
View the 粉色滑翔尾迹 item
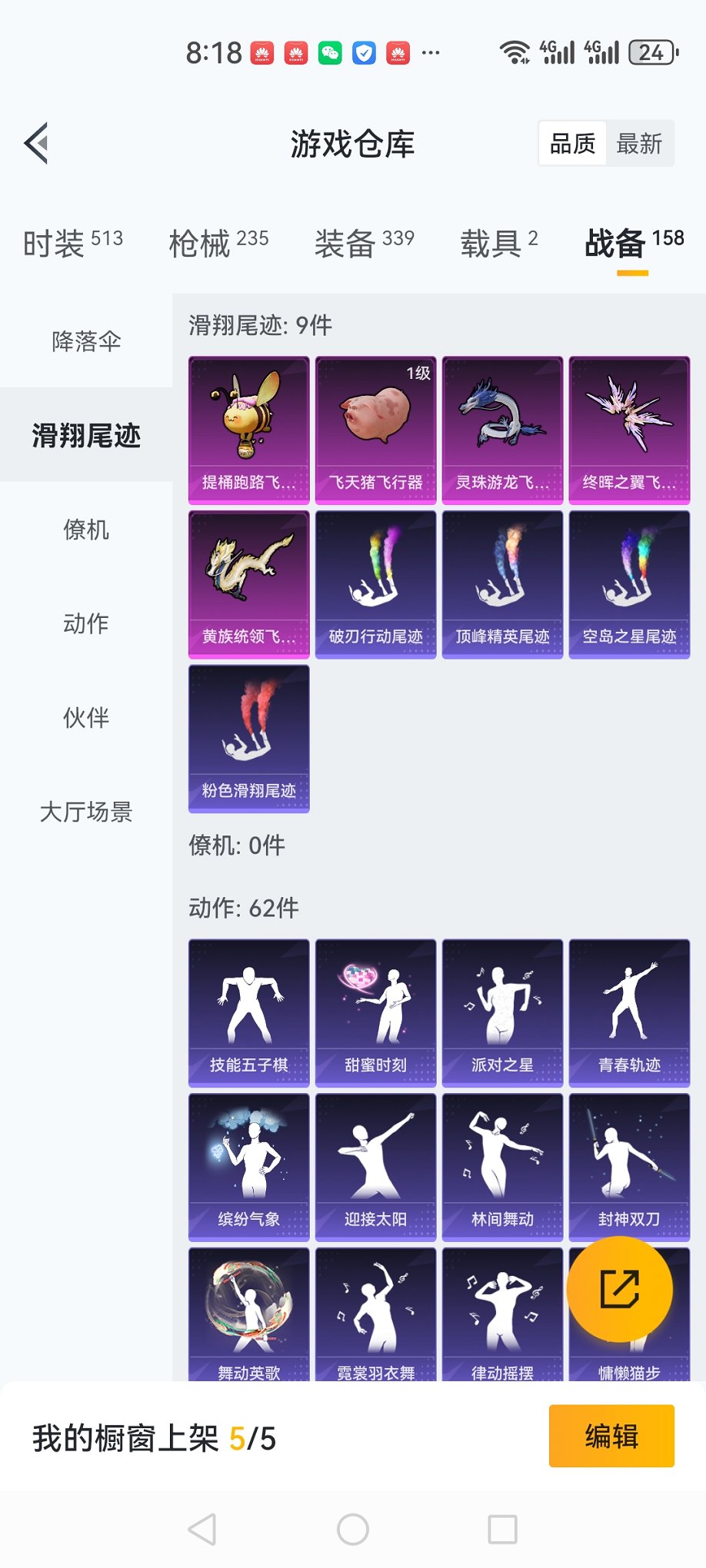coord(248,738)
